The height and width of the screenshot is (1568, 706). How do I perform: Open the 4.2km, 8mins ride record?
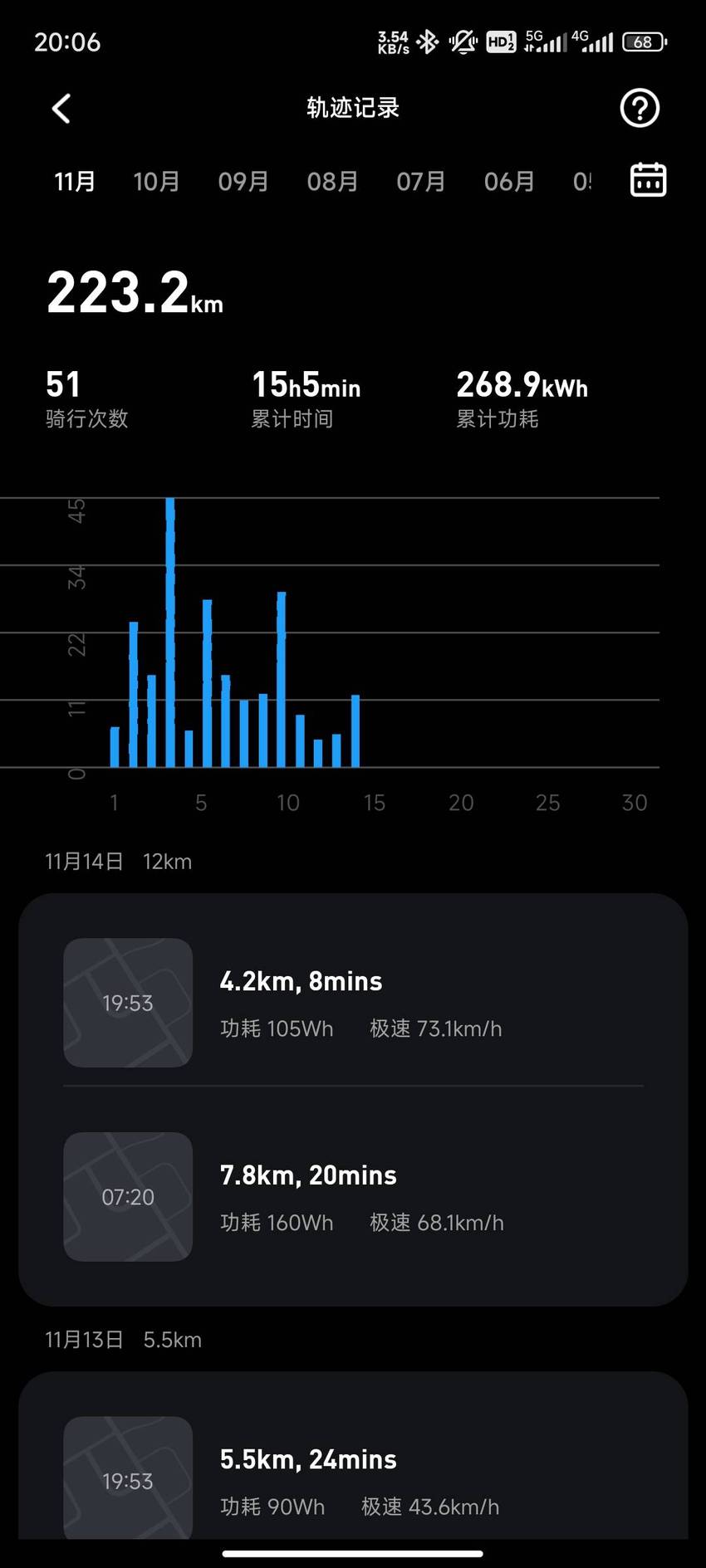[353, 1003]
